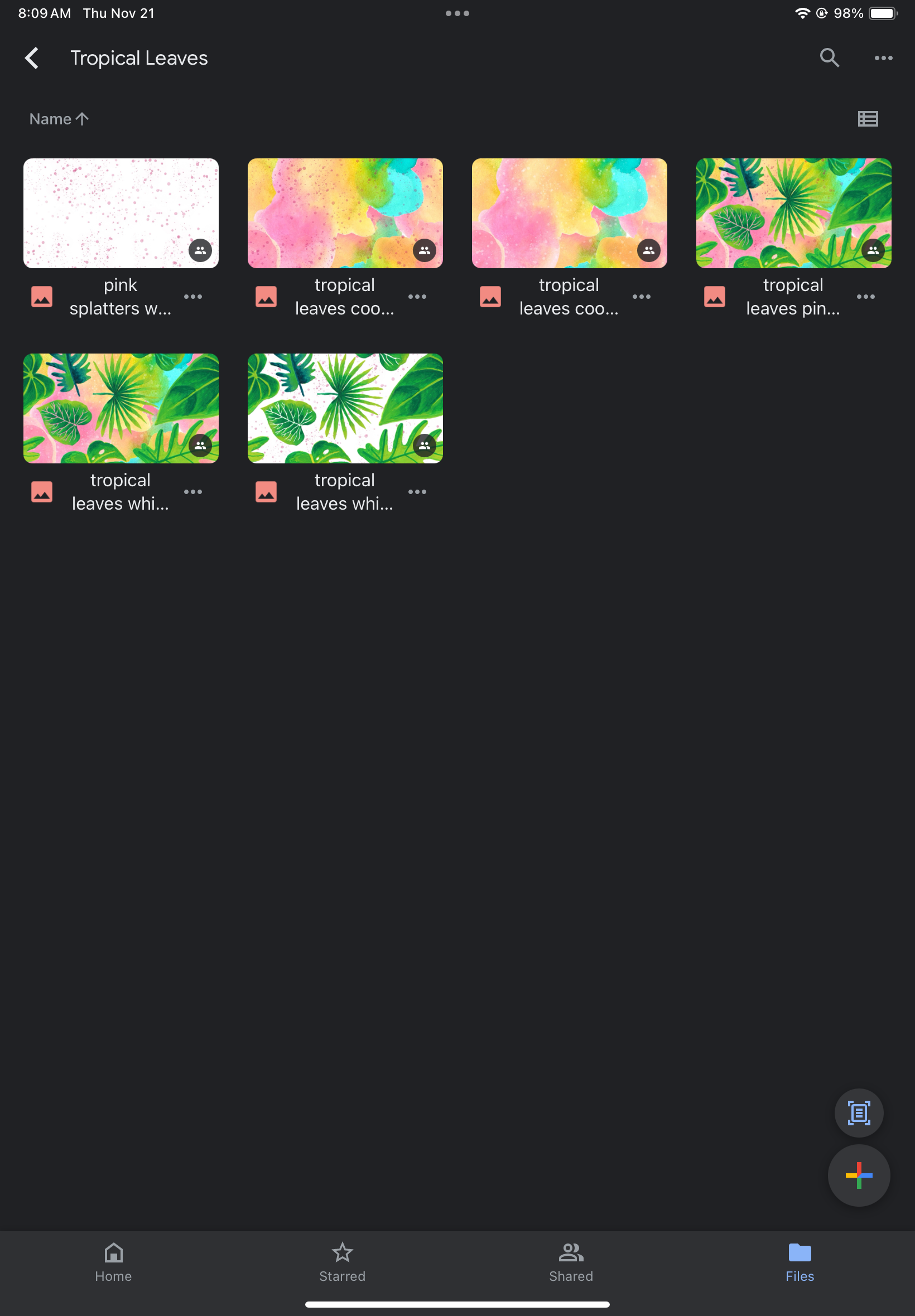Select the Files tab
Viewport: 915px width, 1316px height.
pos(799,1262)
